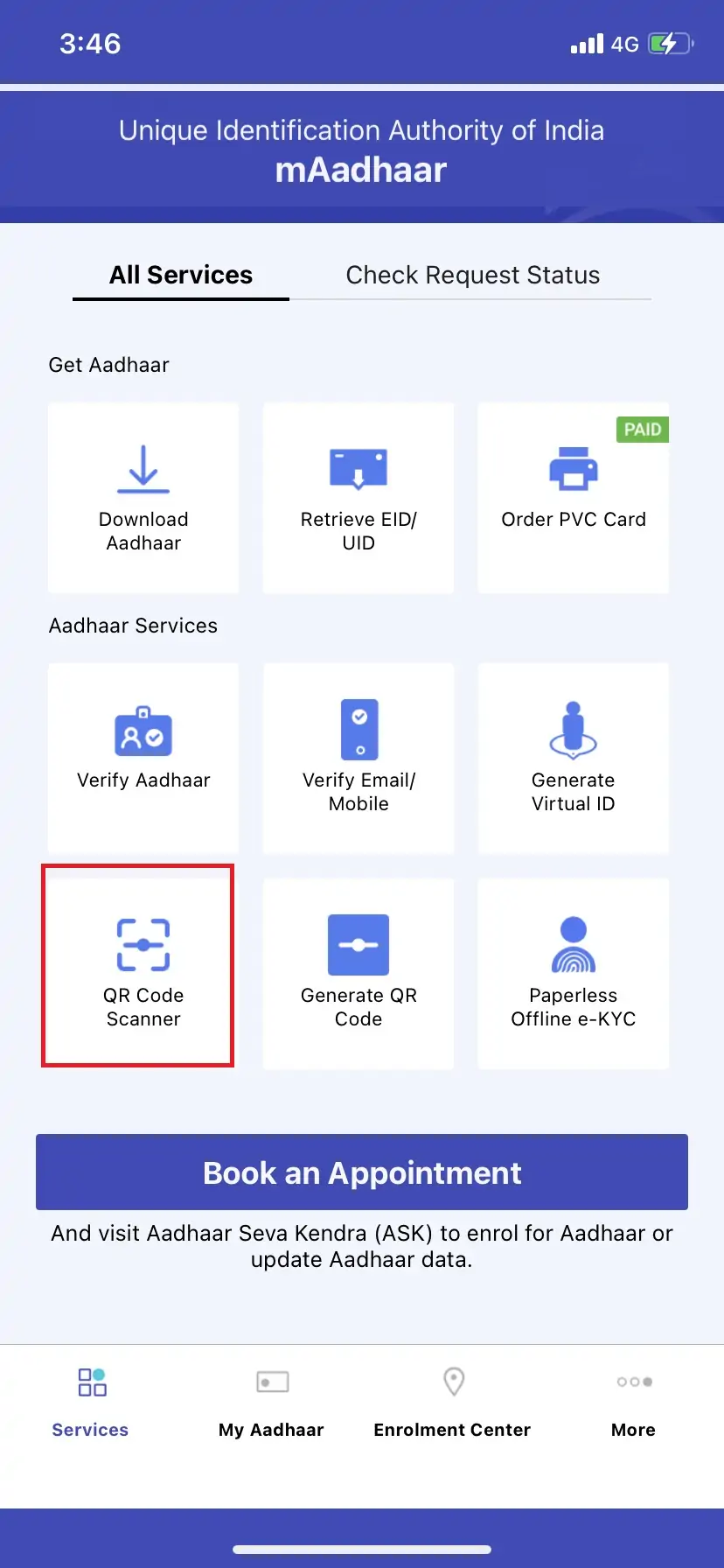Launch the QR Code Scanner
This screenshot has width=724, height=1568.
(143, 973)
